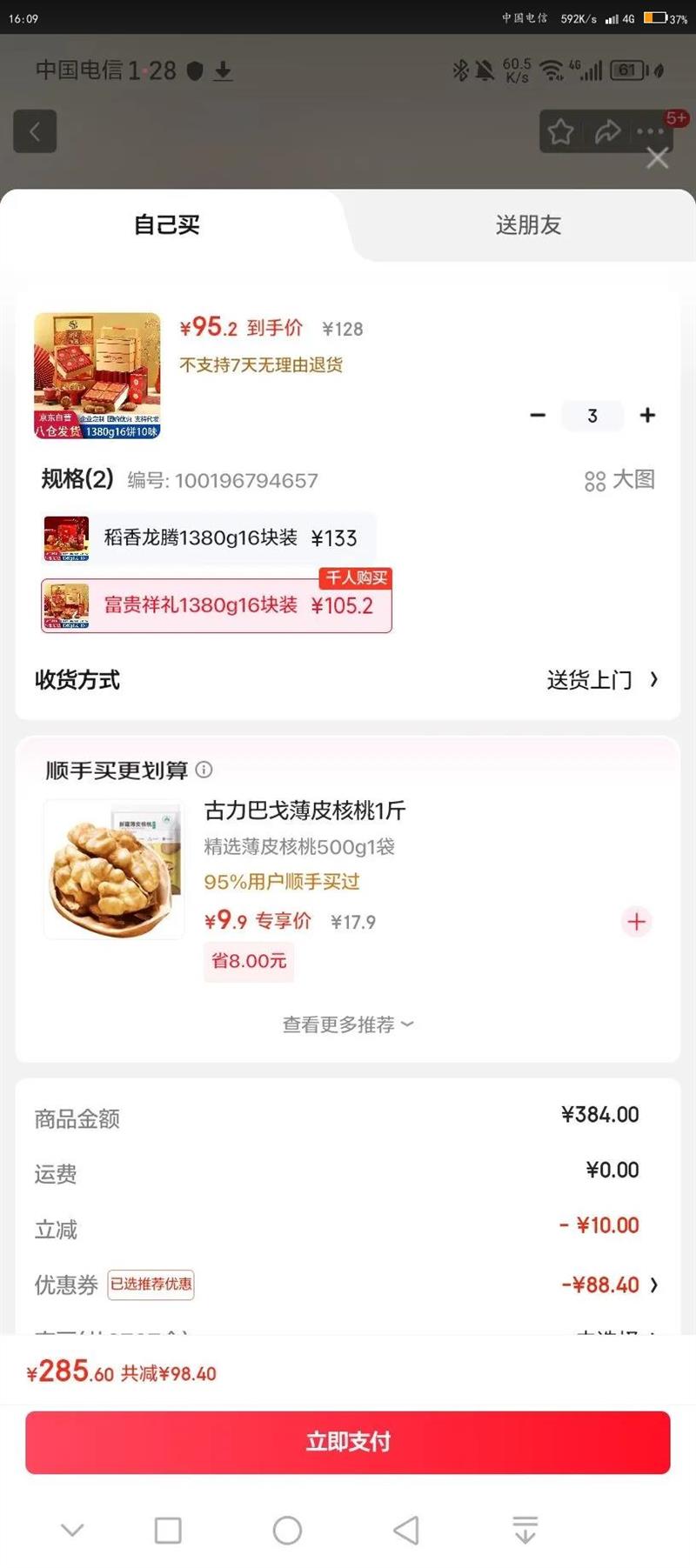Increase quantity with the plus button
Screen dimensions: 696x1568
647,416
